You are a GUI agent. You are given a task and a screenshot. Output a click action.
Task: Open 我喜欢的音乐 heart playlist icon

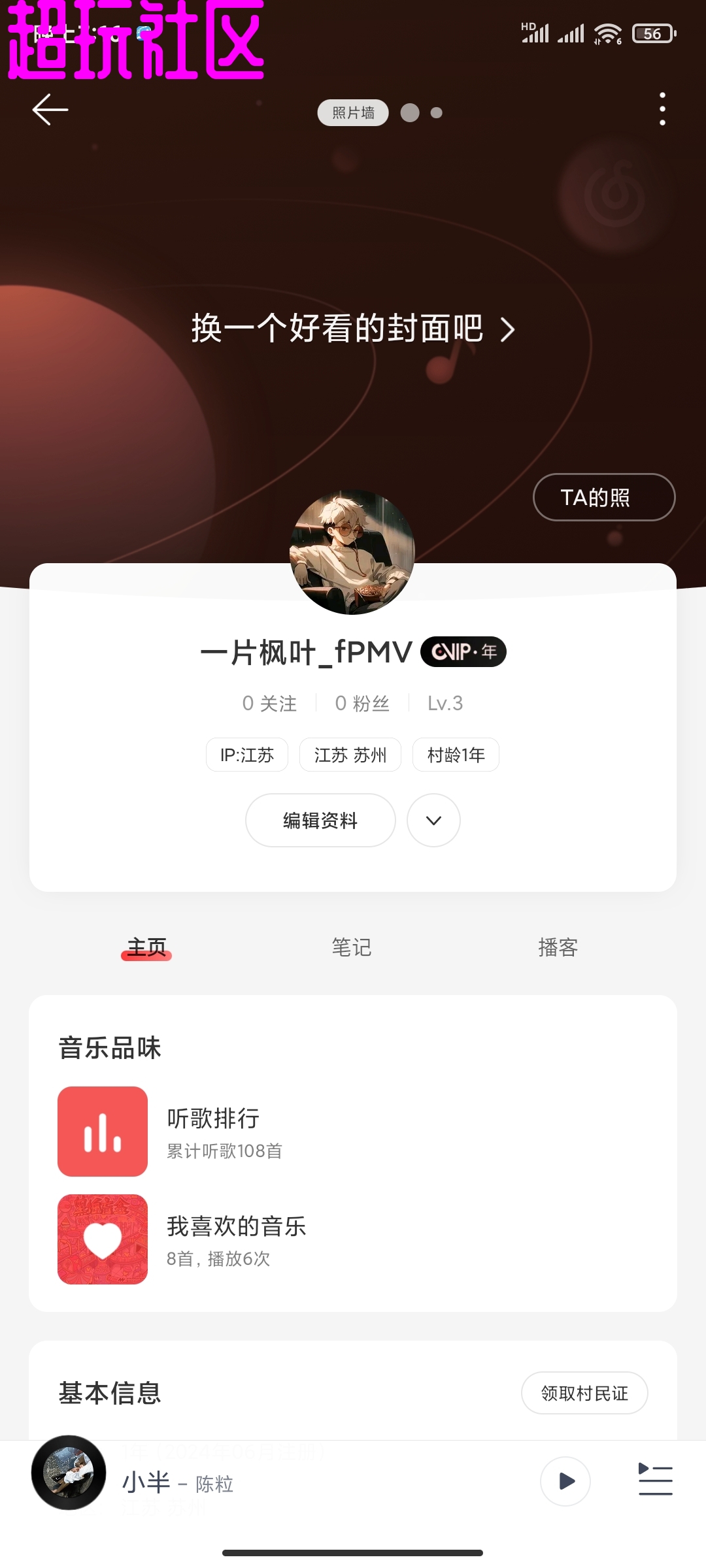pyautogui.click(x=102, y=1239)
